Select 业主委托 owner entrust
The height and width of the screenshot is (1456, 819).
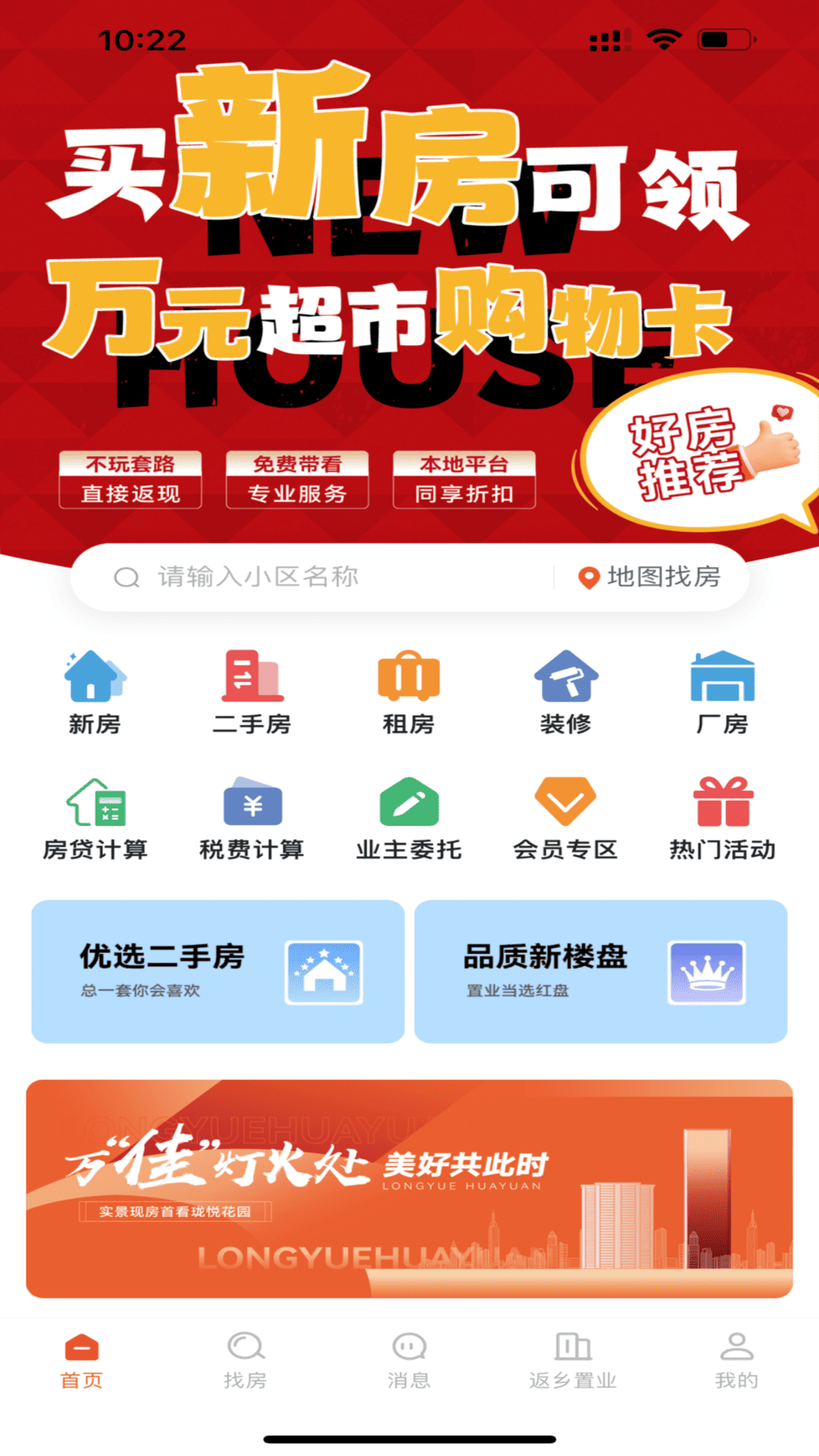pos(409,819)
